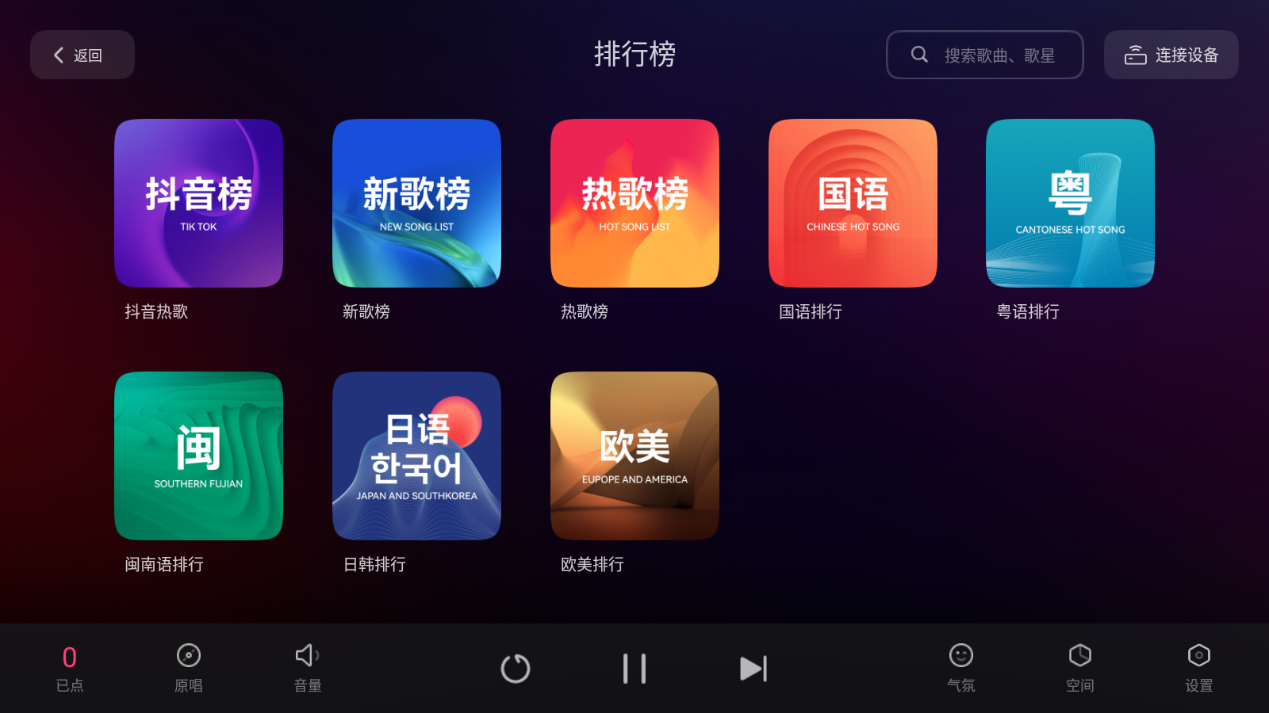The image size is (1269, 713).
Task: Open the 新歌榜 chart
Action: click(416, 204)
